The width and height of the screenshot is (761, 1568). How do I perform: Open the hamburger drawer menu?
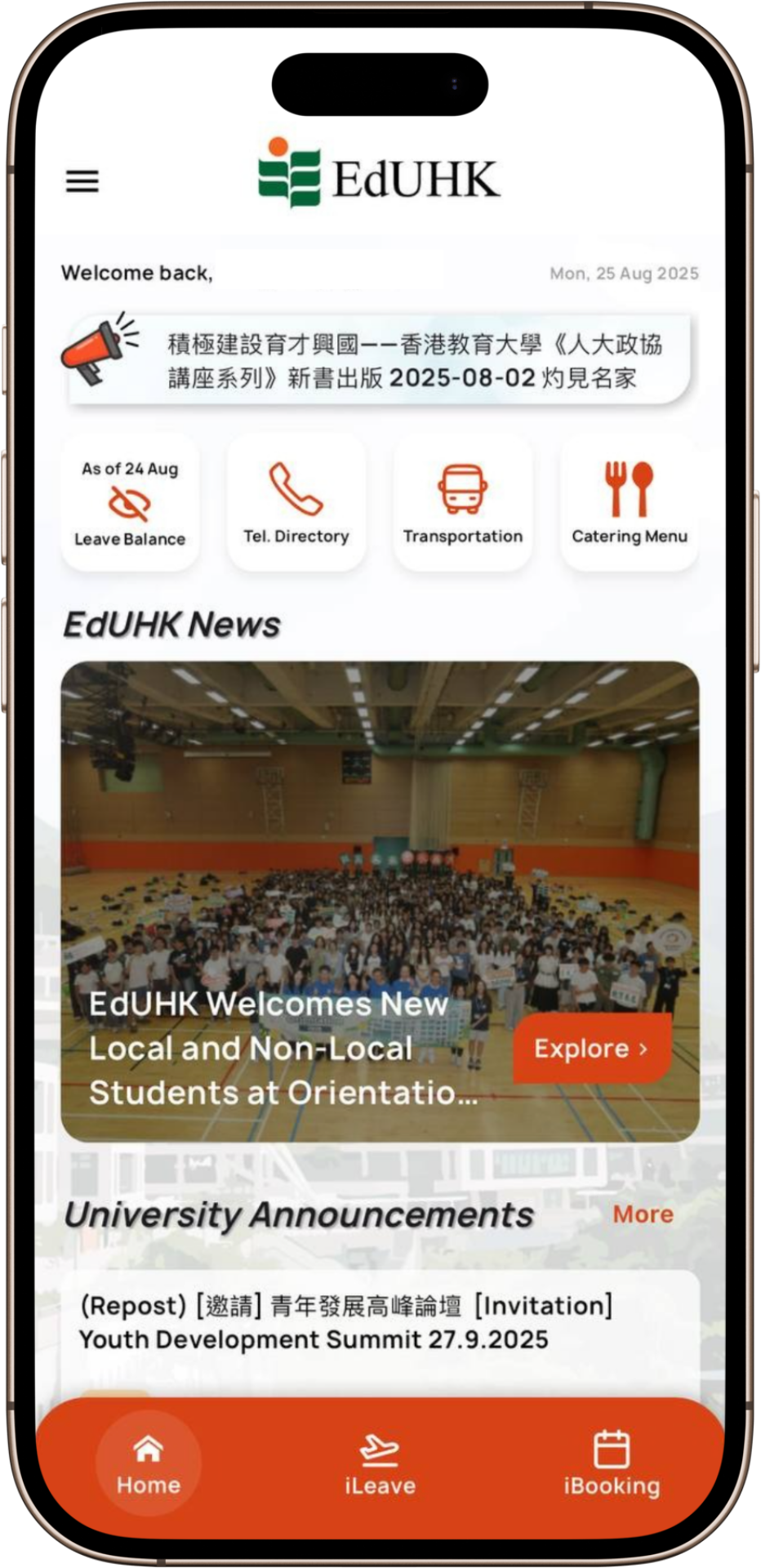(82, 180)
